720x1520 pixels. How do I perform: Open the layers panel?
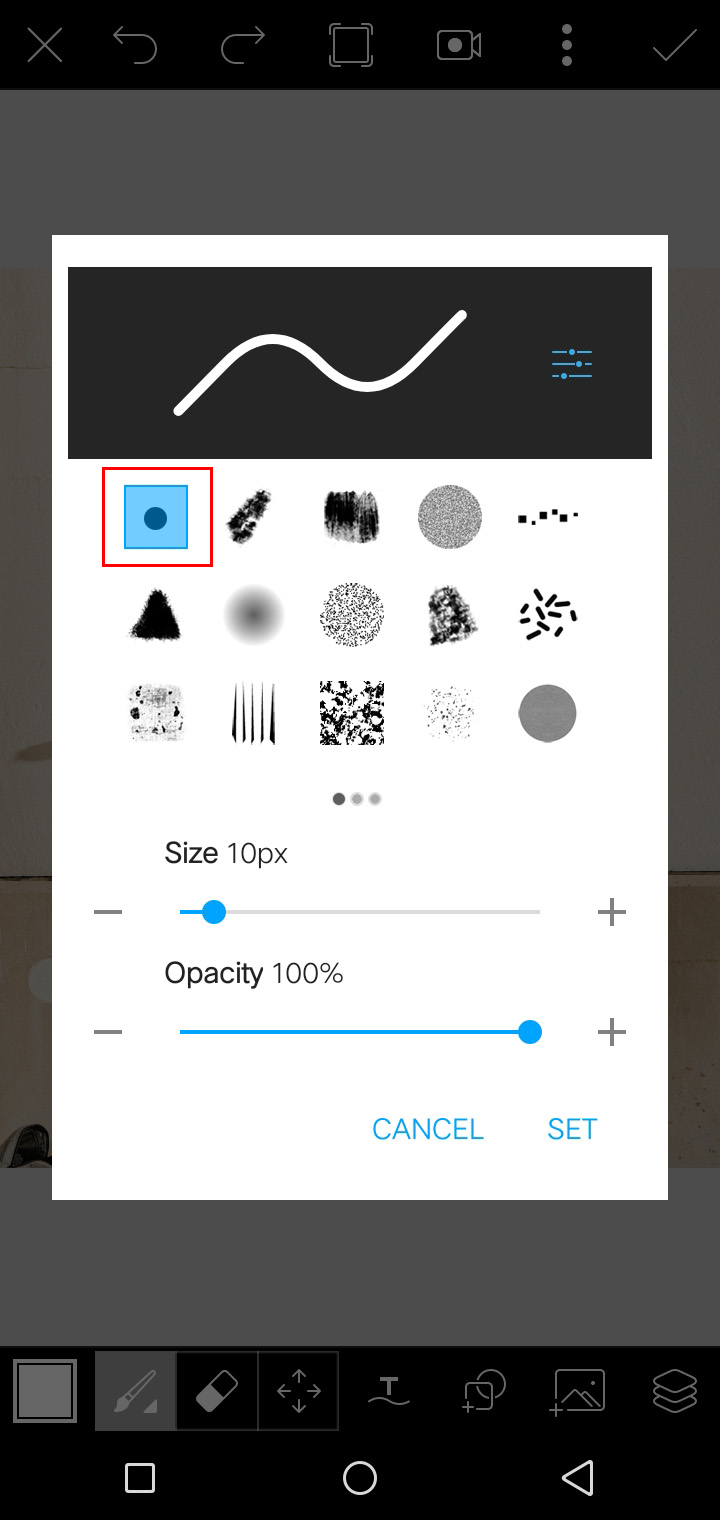tap(674, 1390)
